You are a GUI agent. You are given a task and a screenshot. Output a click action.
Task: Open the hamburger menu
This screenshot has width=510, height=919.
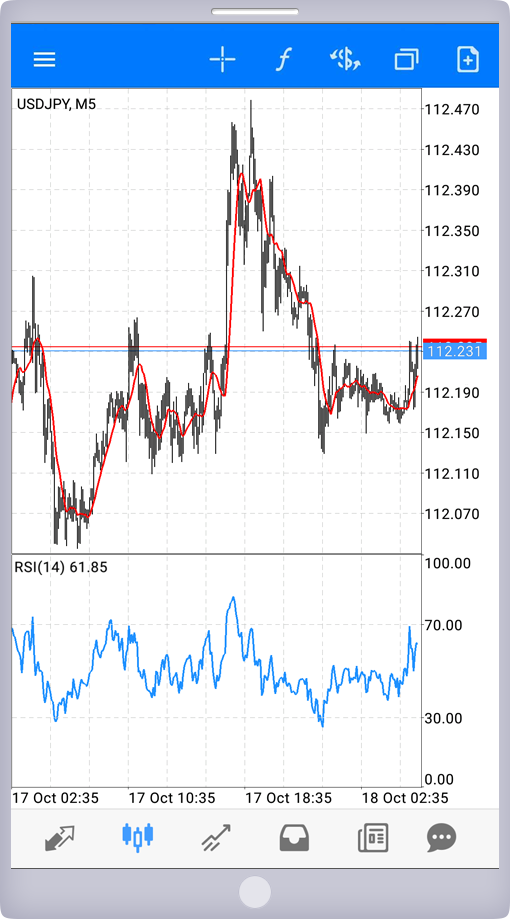pyautogui.click(x=44, y=59)
